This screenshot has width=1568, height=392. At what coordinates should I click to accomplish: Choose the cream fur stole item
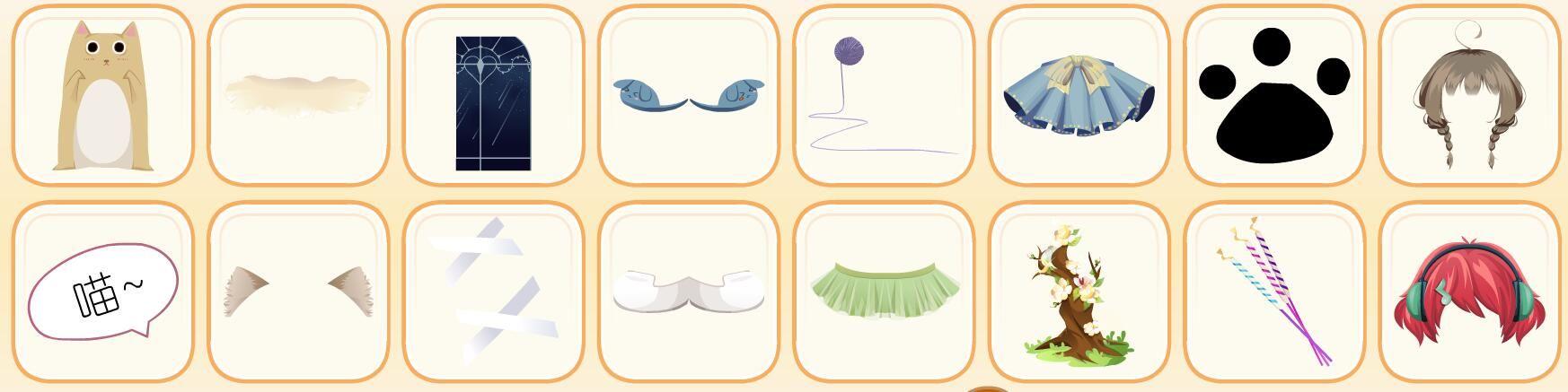298,93
